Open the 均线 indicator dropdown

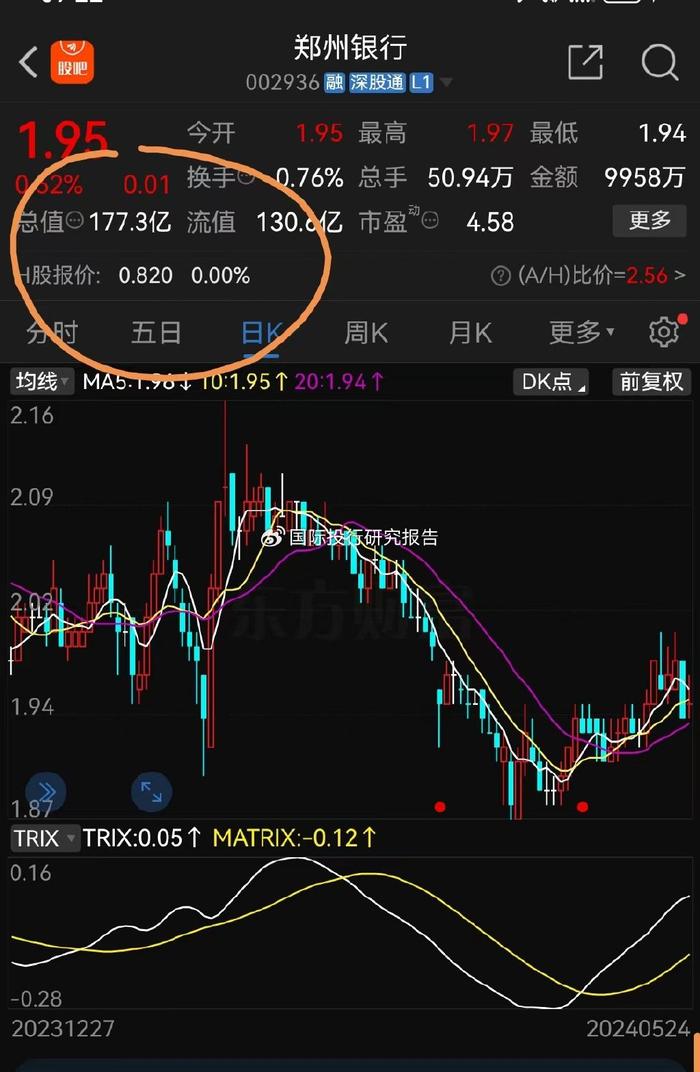[x=41, y=381]
